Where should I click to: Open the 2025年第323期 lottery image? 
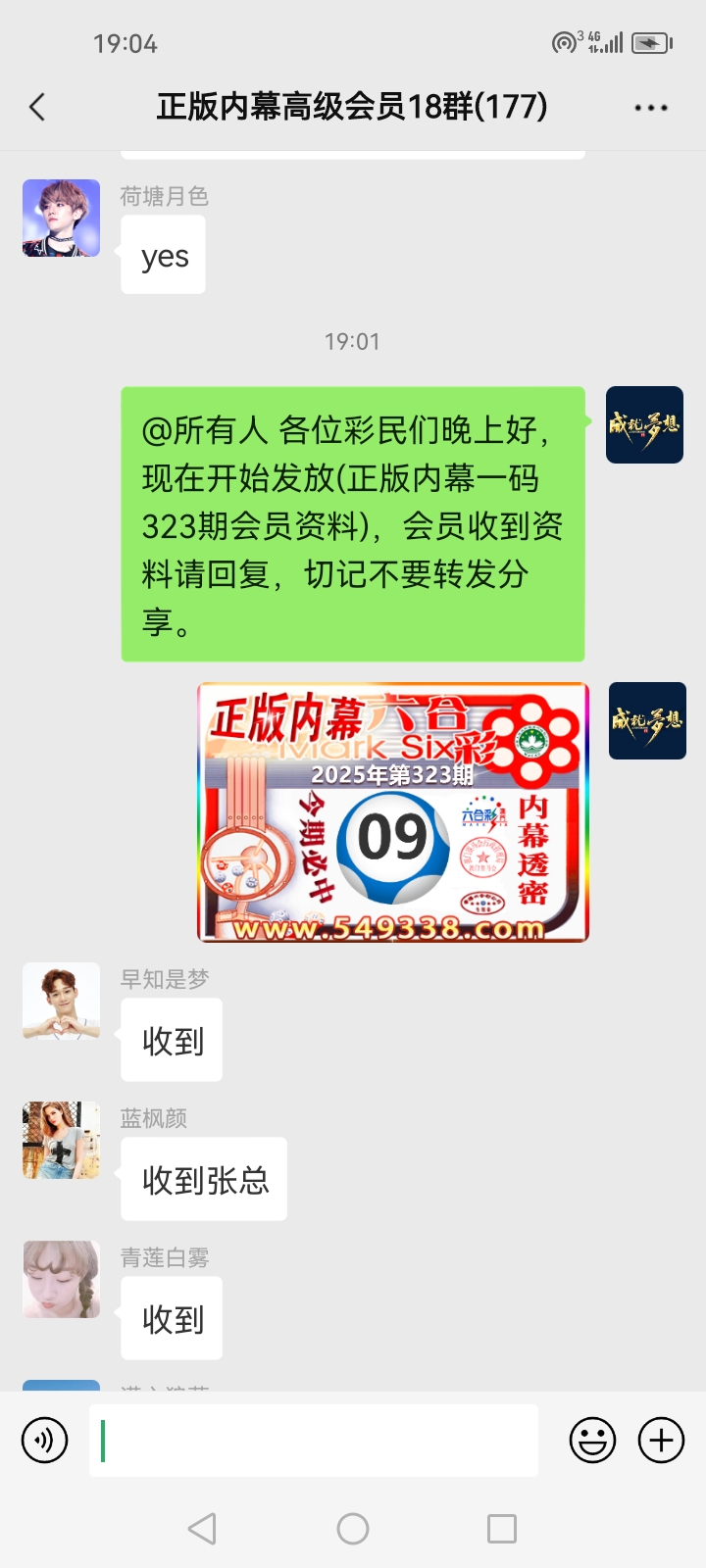tap(392, 812)
